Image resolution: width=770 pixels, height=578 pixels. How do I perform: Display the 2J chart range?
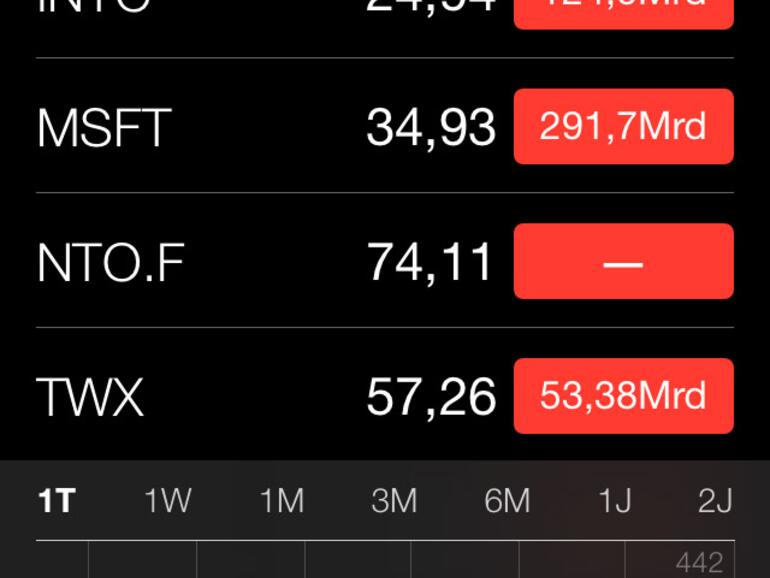[715, 501]
